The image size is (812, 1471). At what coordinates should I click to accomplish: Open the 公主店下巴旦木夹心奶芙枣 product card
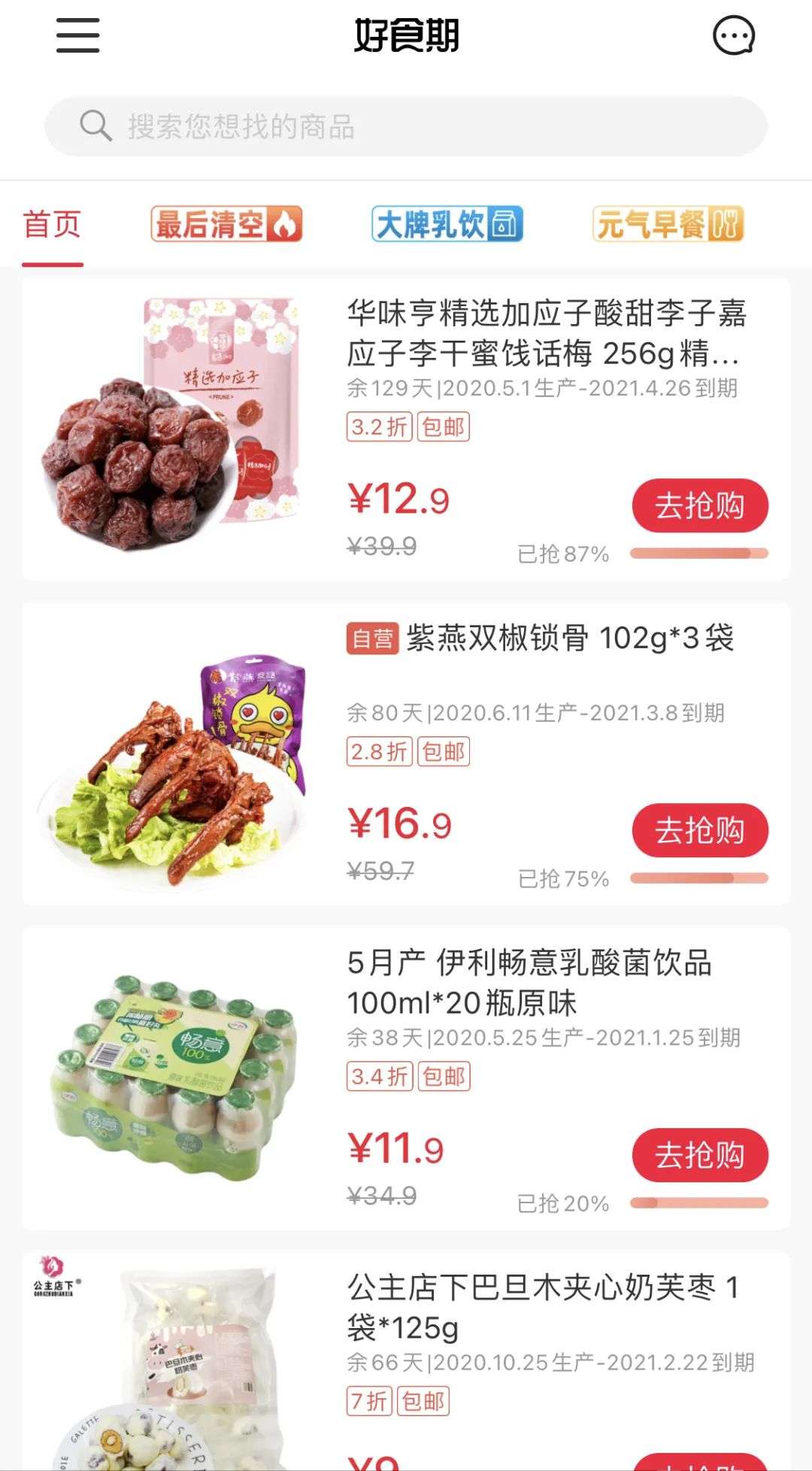tap(543, 1307)
